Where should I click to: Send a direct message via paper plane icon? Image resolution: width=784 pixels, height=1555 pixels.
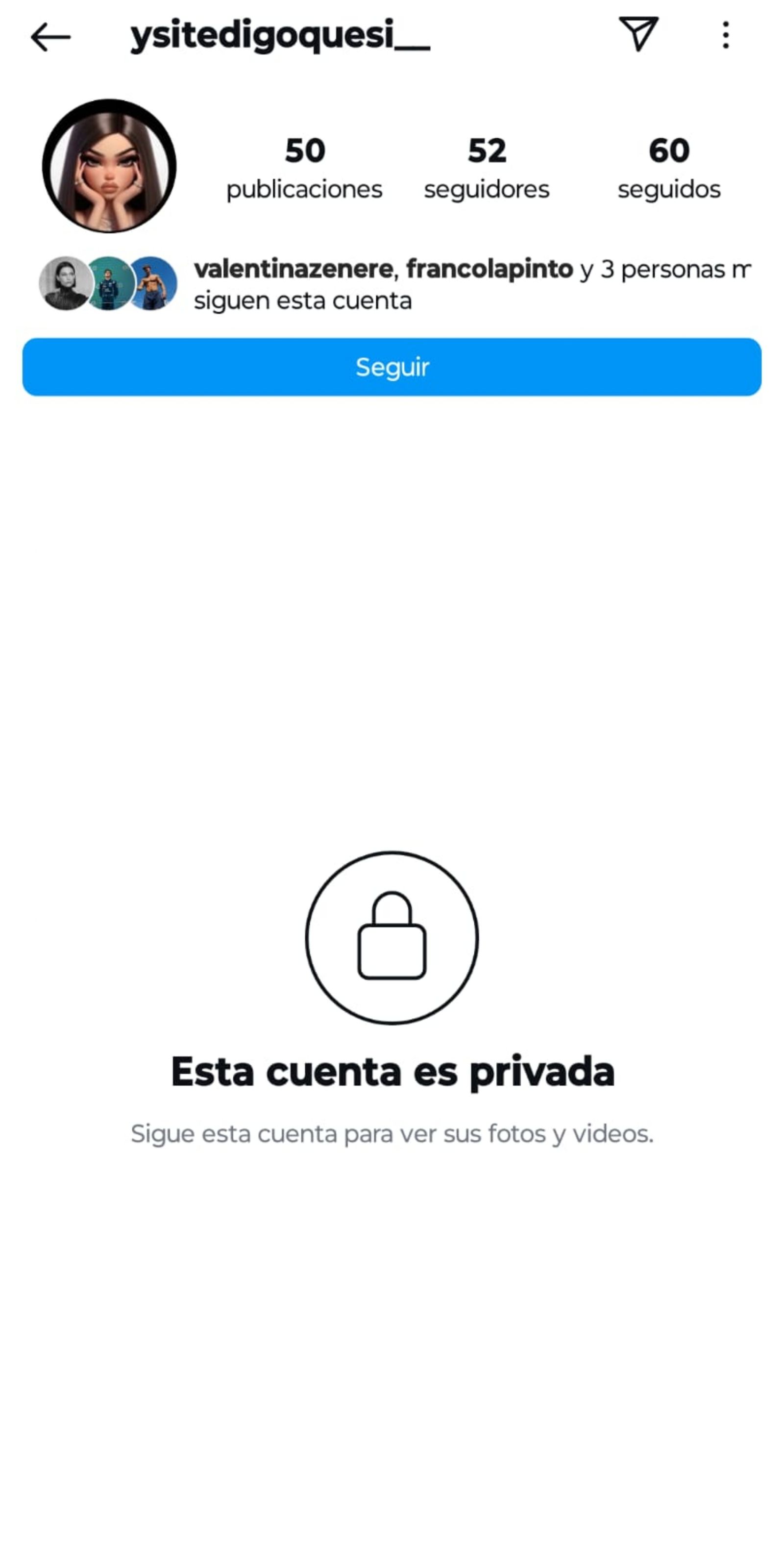(638, 34)
